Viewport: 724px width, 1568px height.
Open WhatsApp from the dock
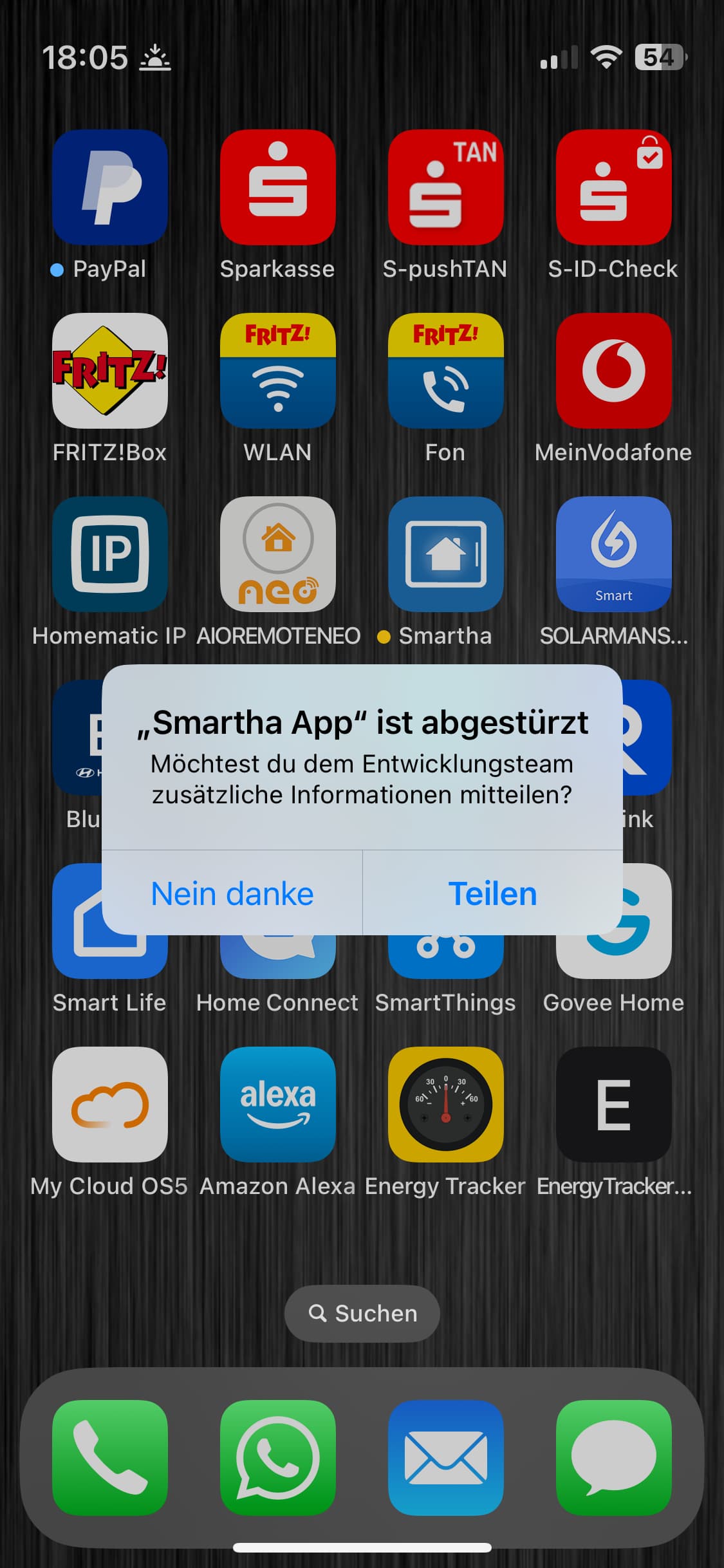click(x=278, y=1458)
